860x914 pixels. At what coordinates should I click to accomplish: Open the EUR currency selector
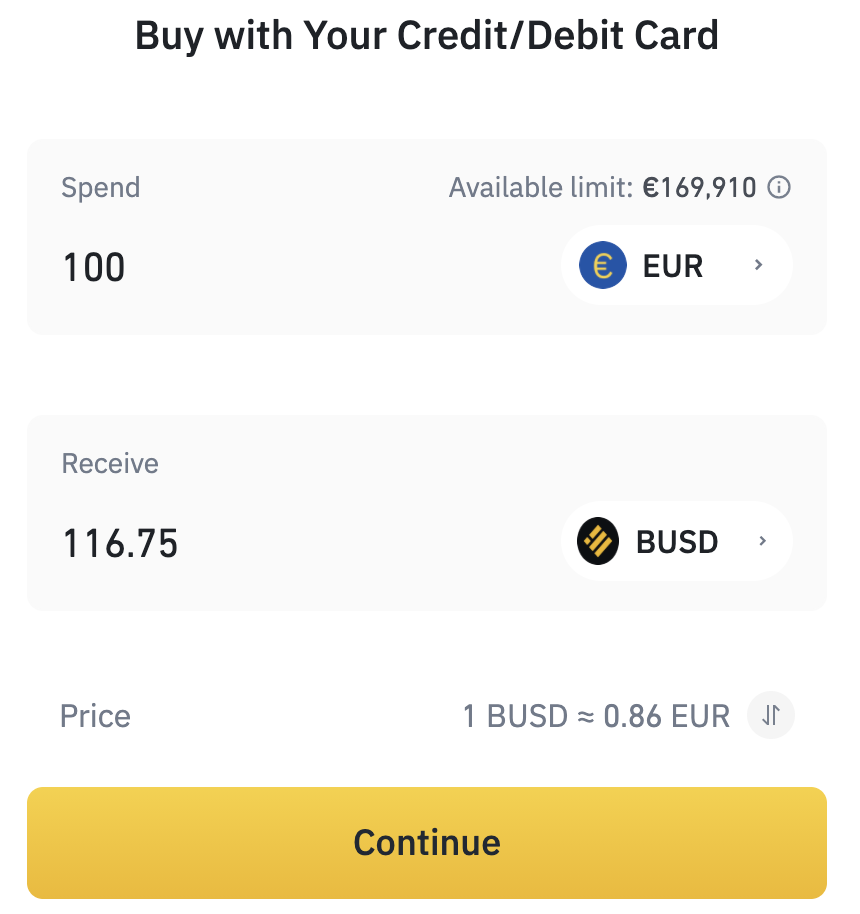(x=676, y=266)
